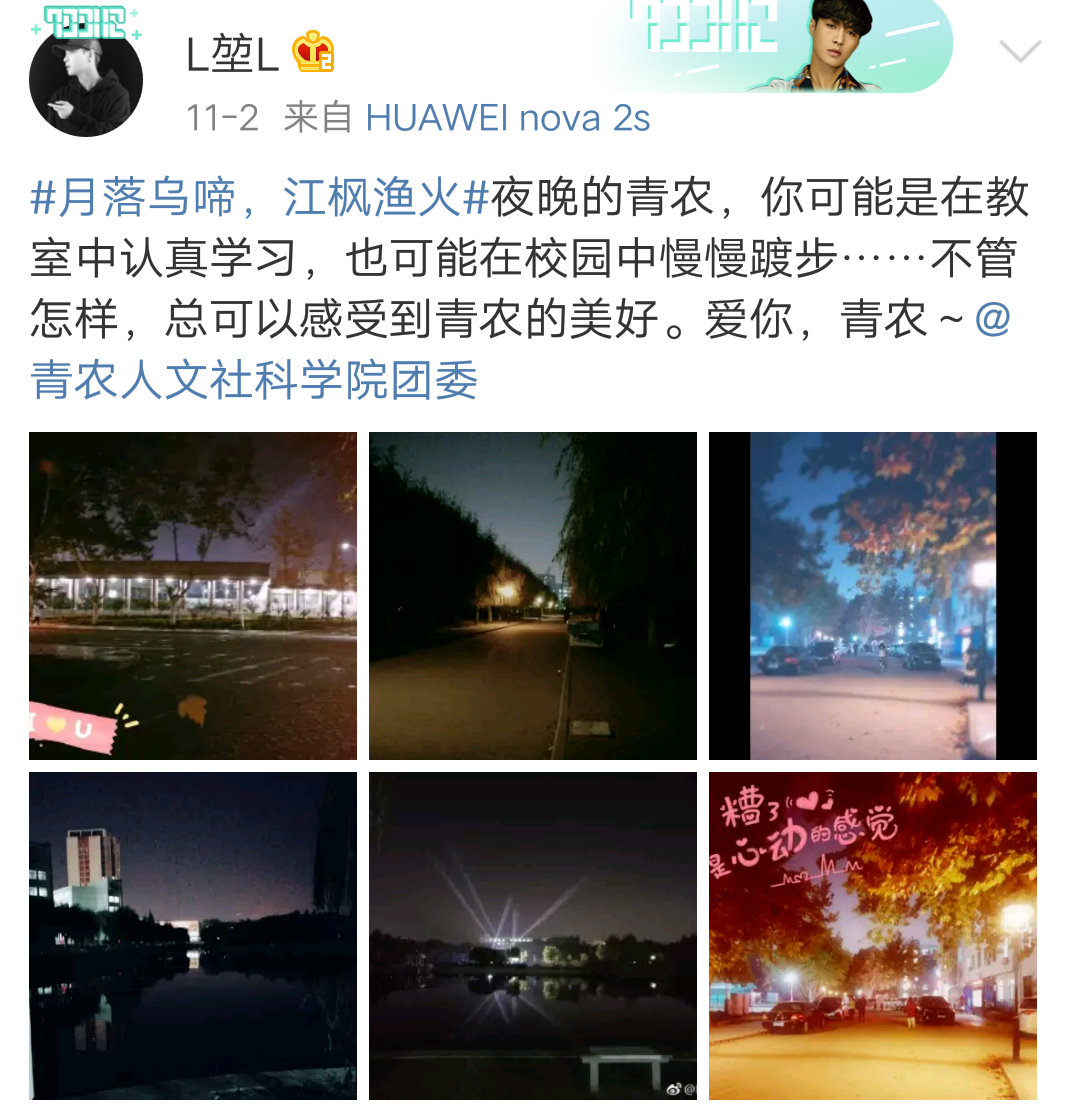The height and width of the screenshot is (1109, 1071).
Task: Open the photo with the I ♥ U sticker
Action: coord(193,596)
